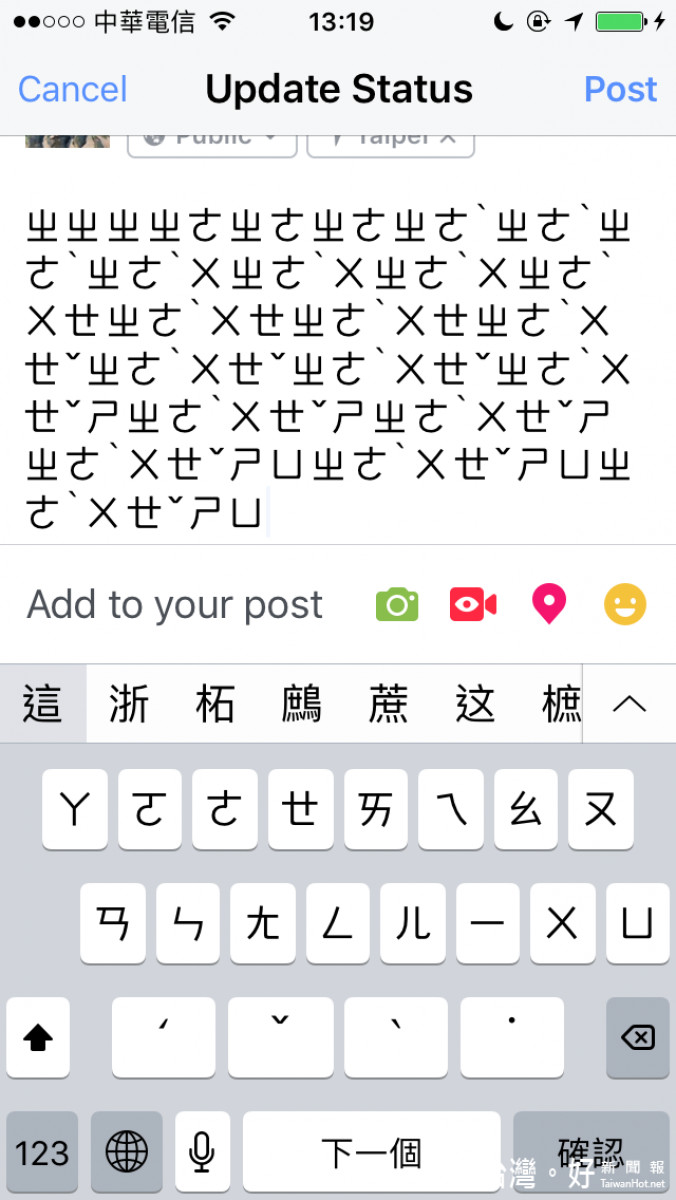Add a feeling with the smiley icon
Image resolution: width=676 pixels, height=1200 pixels.
coord(626,604)
